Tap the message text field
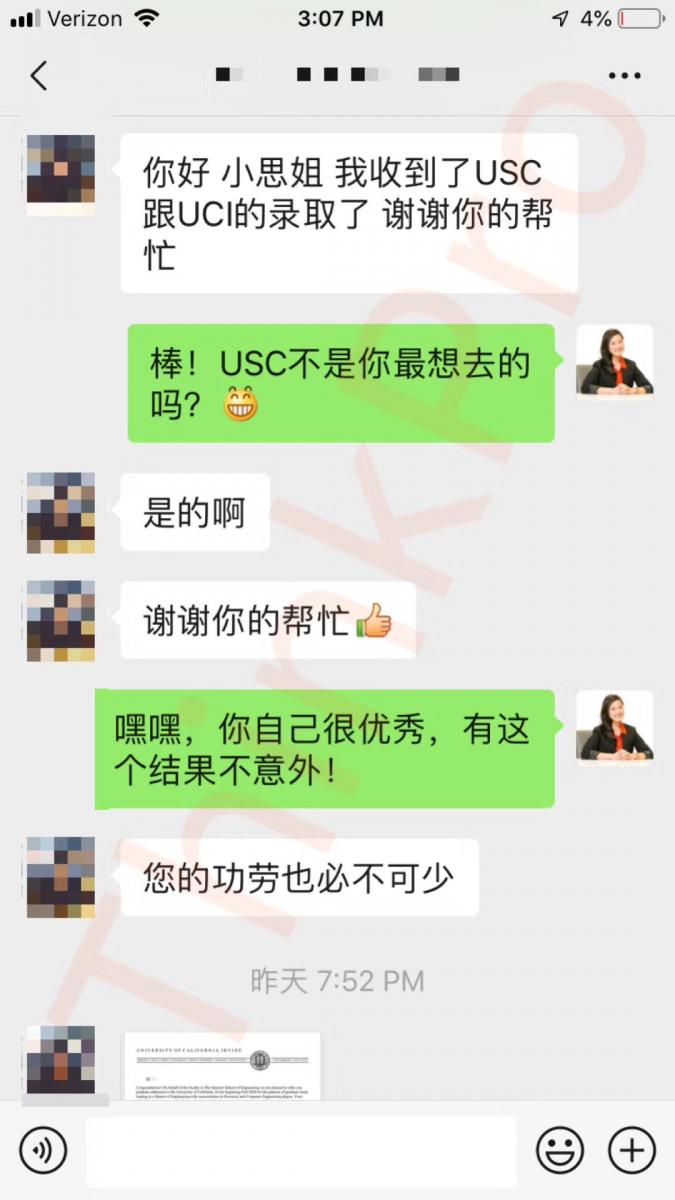The image size is (675, 1200). point(300,1151)
